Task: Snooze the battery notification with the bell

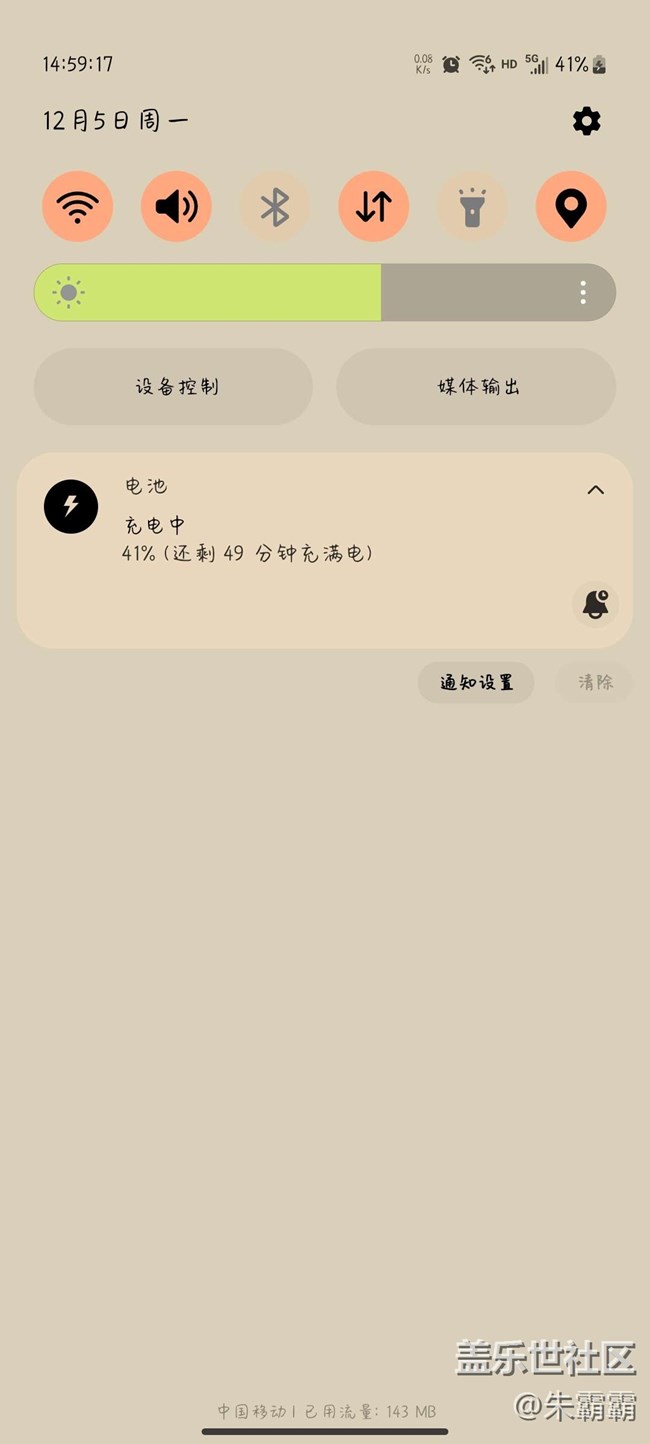Action: tap(595, 604)
